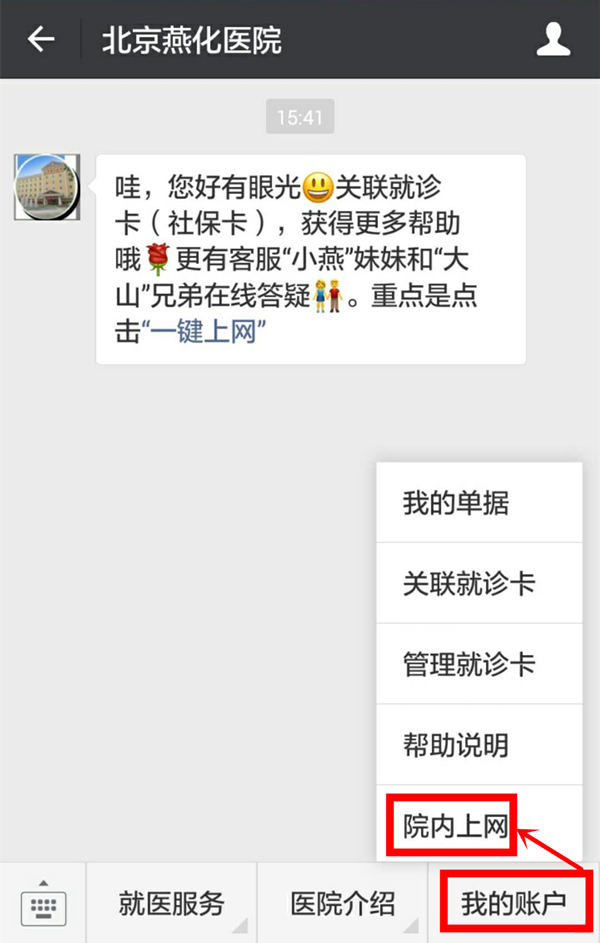Image resolution: width=600 pixels, height=943 pixels.
Task: Open the 就医服务 bottom menu
Action: coord(171,903)
